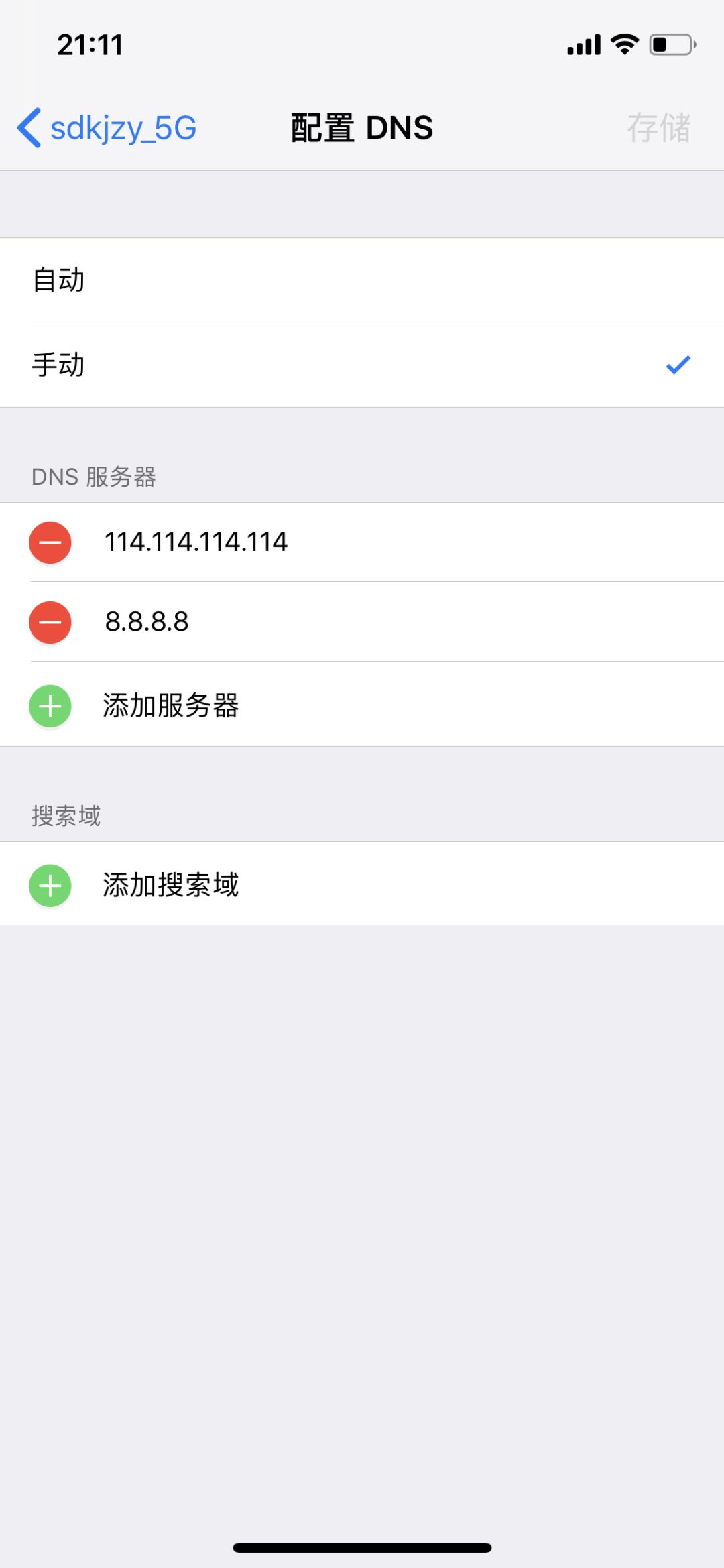Viewport: 724px width, 1568px height.
Task: Tap the 21:11 clock in status bar
Action: click(90, 45)
